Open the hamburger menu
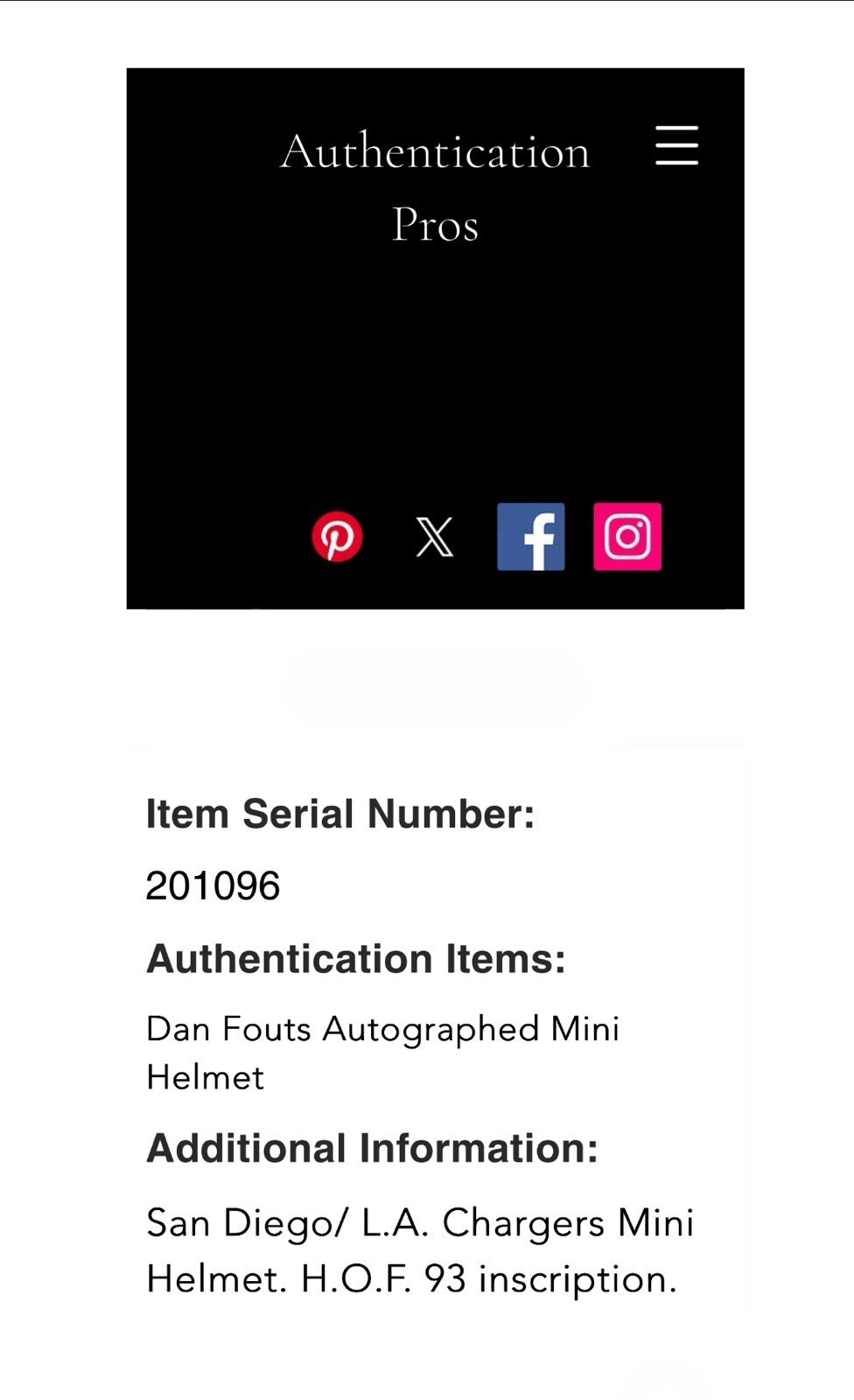854x1400 pixels. pyautogui.click(x=676, y=144)
